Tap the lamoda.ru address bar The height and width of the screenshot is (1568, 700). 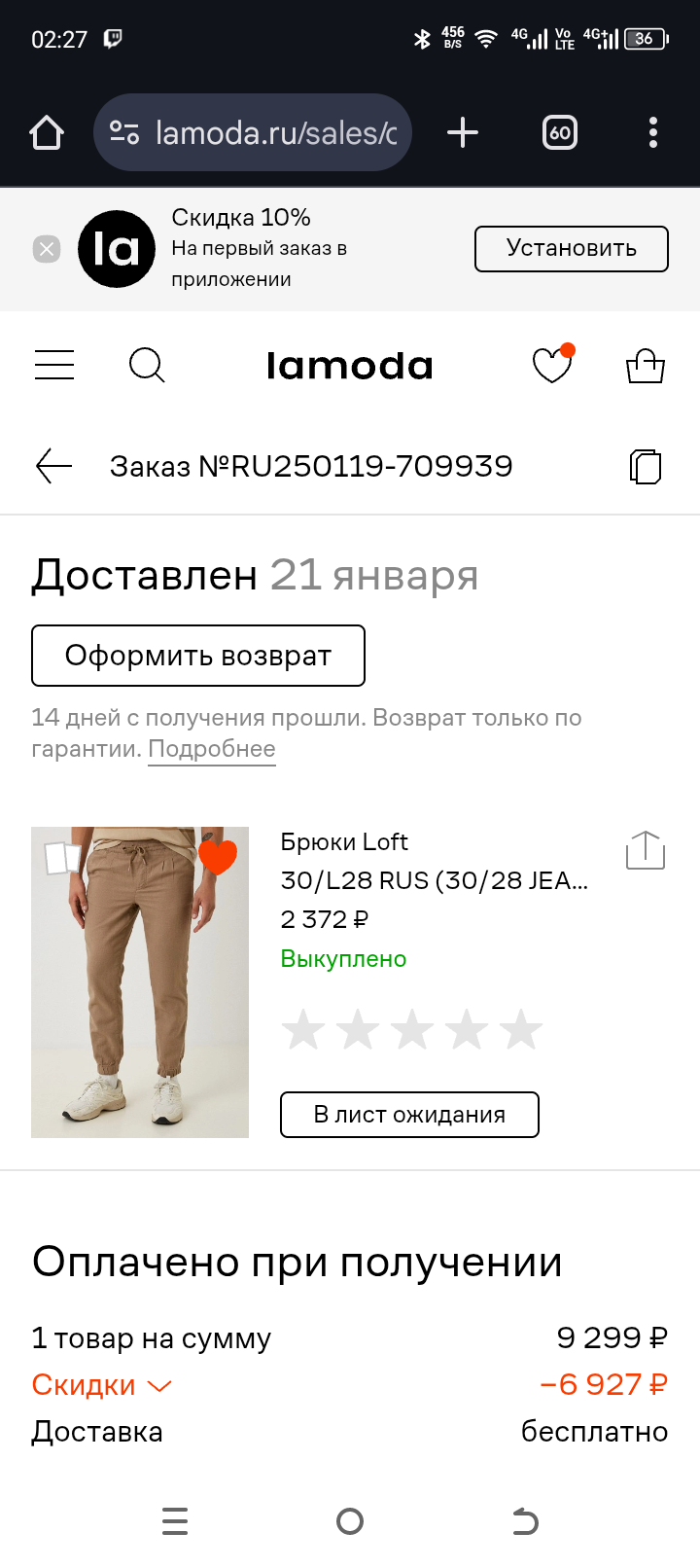[x=253, y=132]
